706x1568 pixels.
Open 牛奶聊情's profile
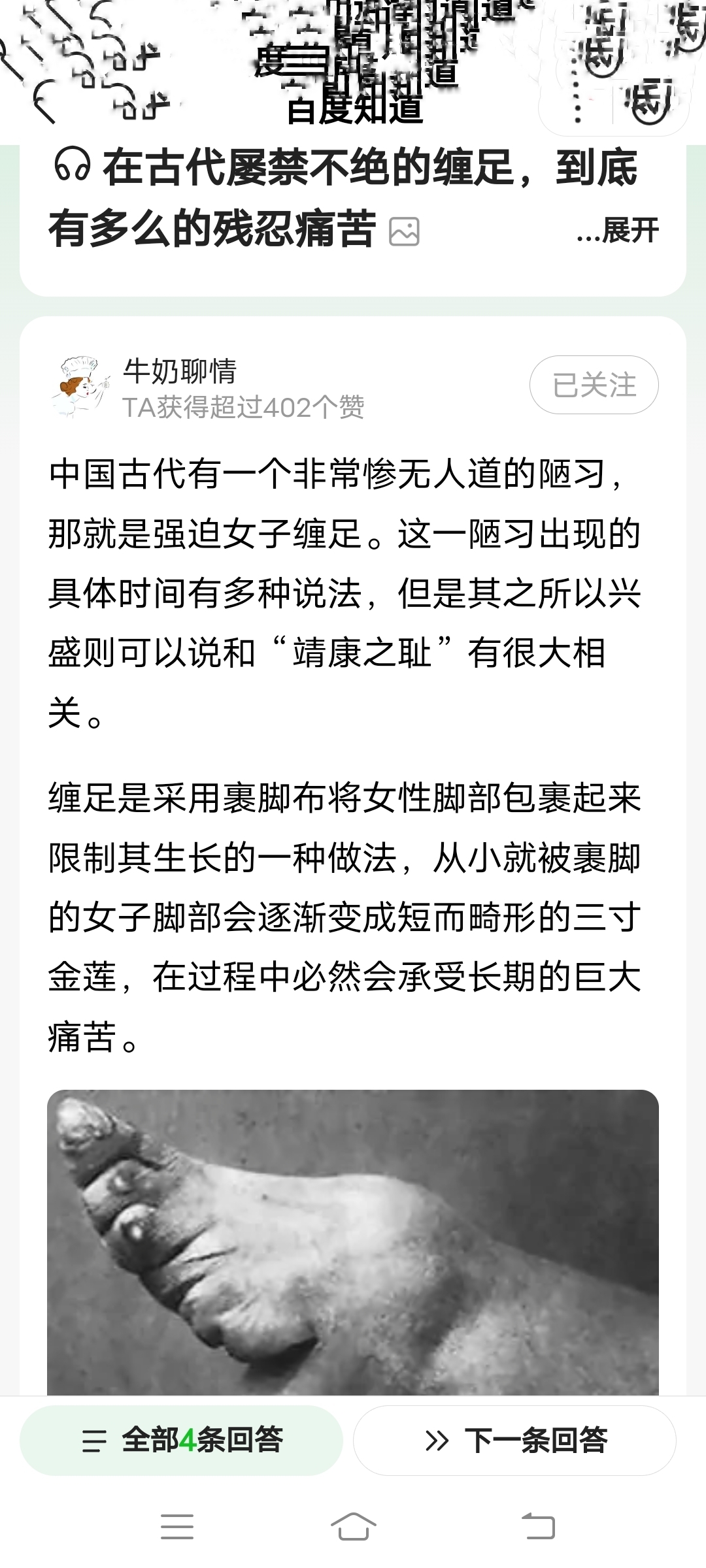pyautogui.click(x=180, y=371)
